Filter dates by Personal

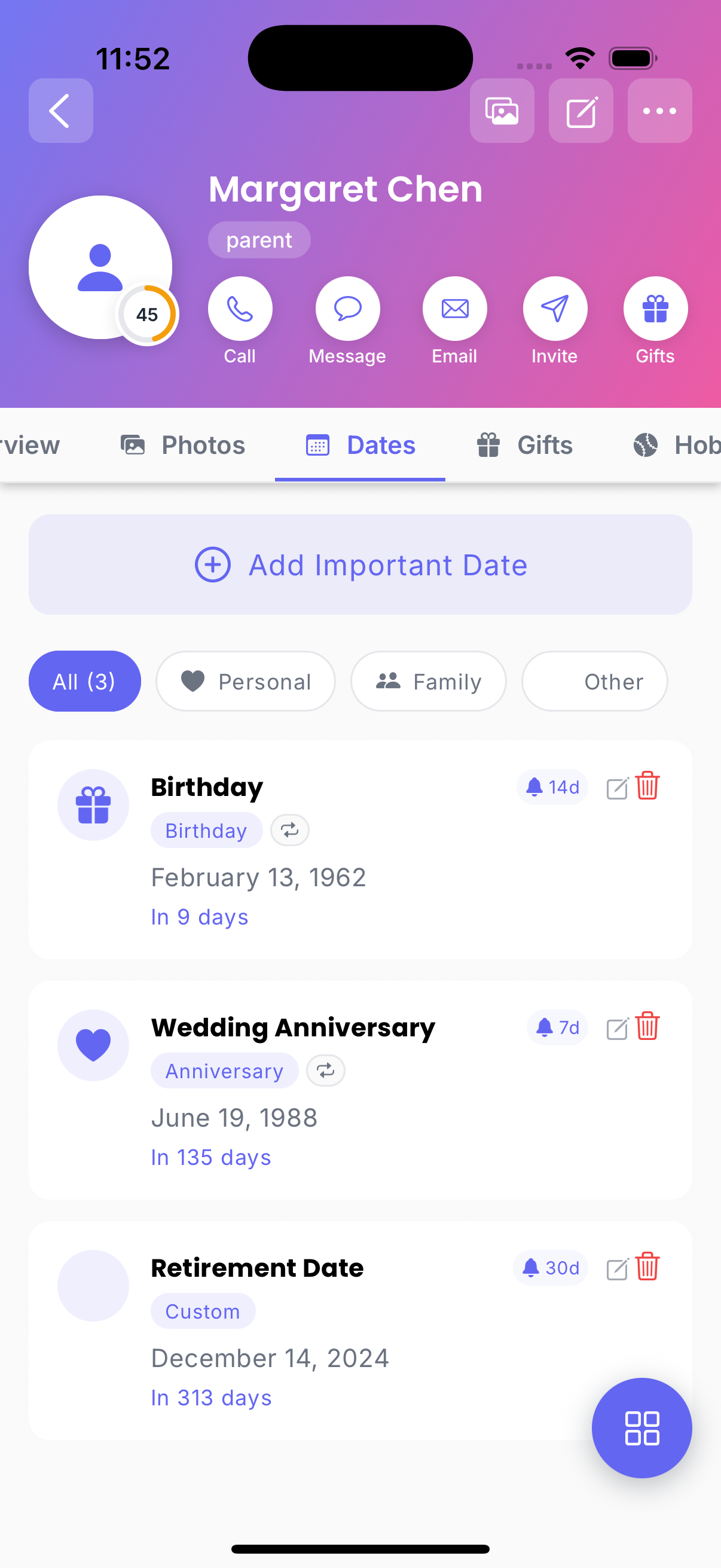point(245,681)
